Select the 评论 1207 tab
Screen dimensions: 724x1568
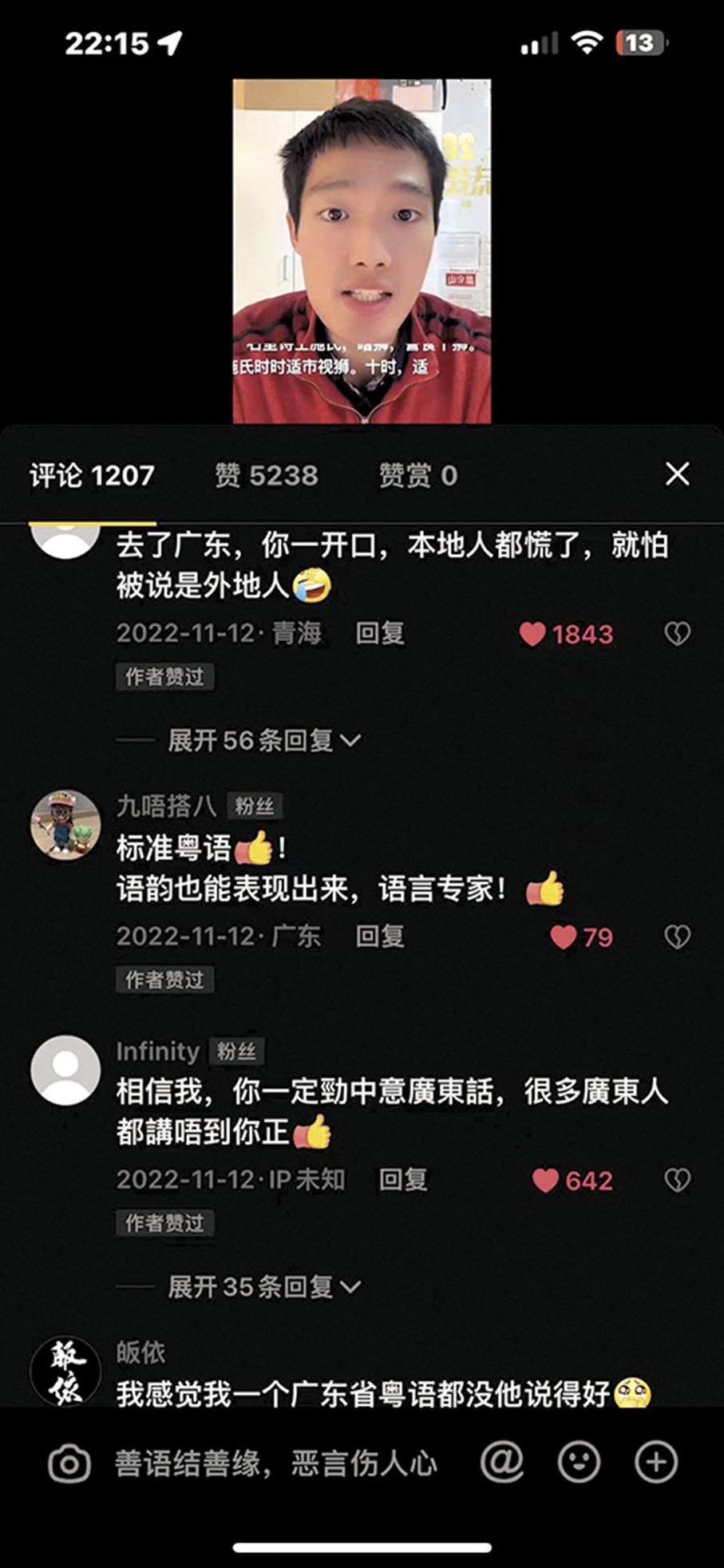[92, 476]
